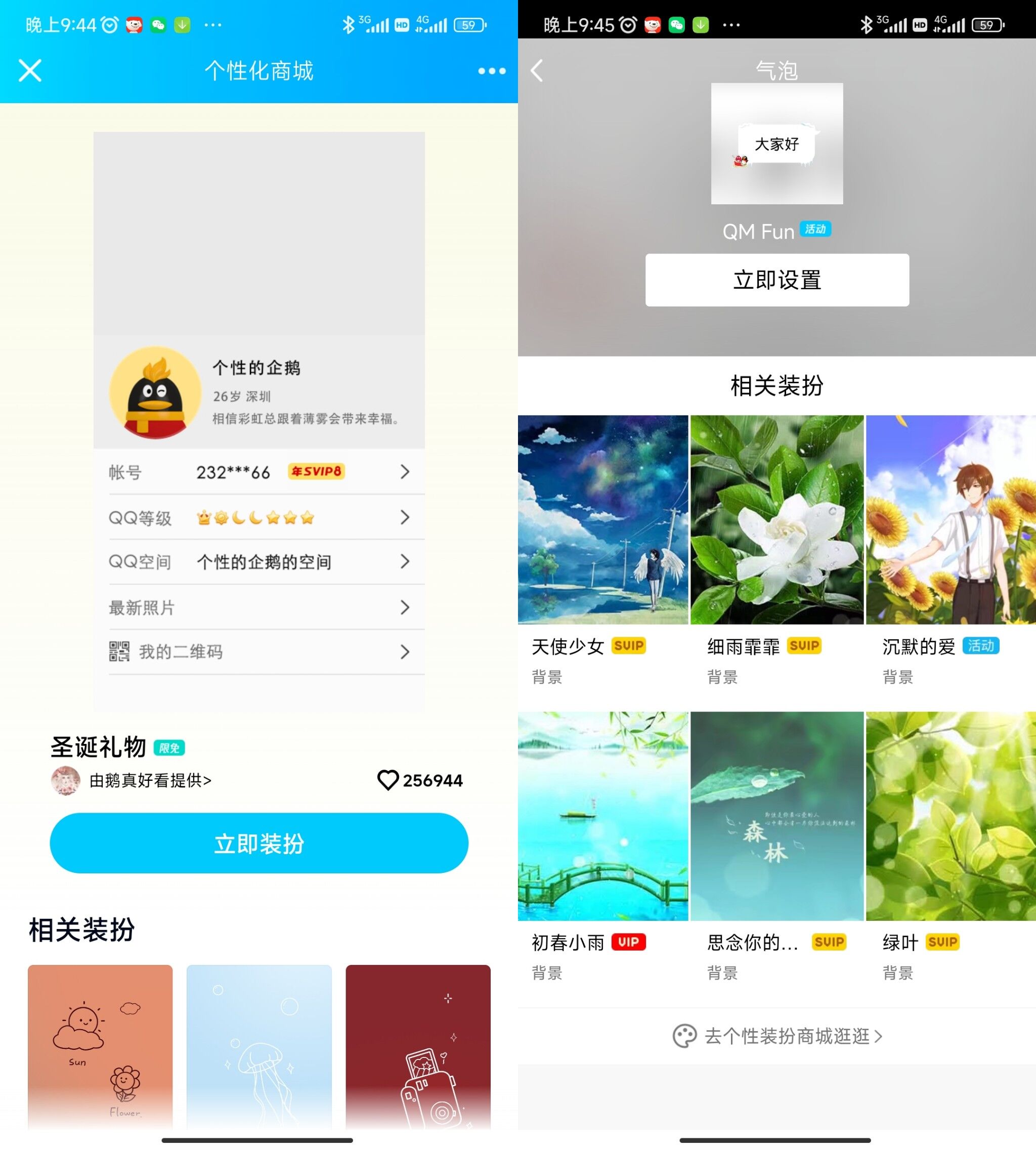
Task: Open the overflow menu in 个性化商城
Action: 491,71
